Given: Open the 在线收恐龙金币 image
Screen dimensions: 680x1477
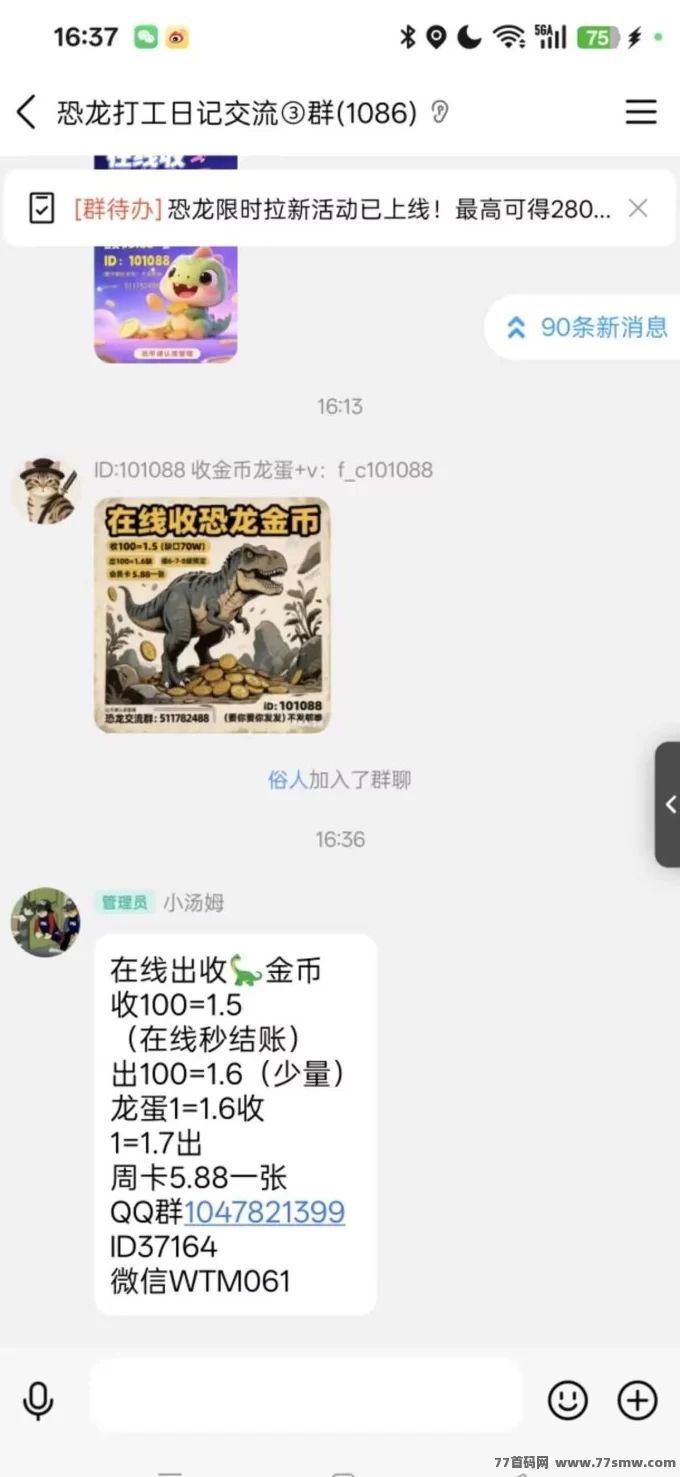Looking at the screenshot, I should pyautogui.click(x=212, y=615).
